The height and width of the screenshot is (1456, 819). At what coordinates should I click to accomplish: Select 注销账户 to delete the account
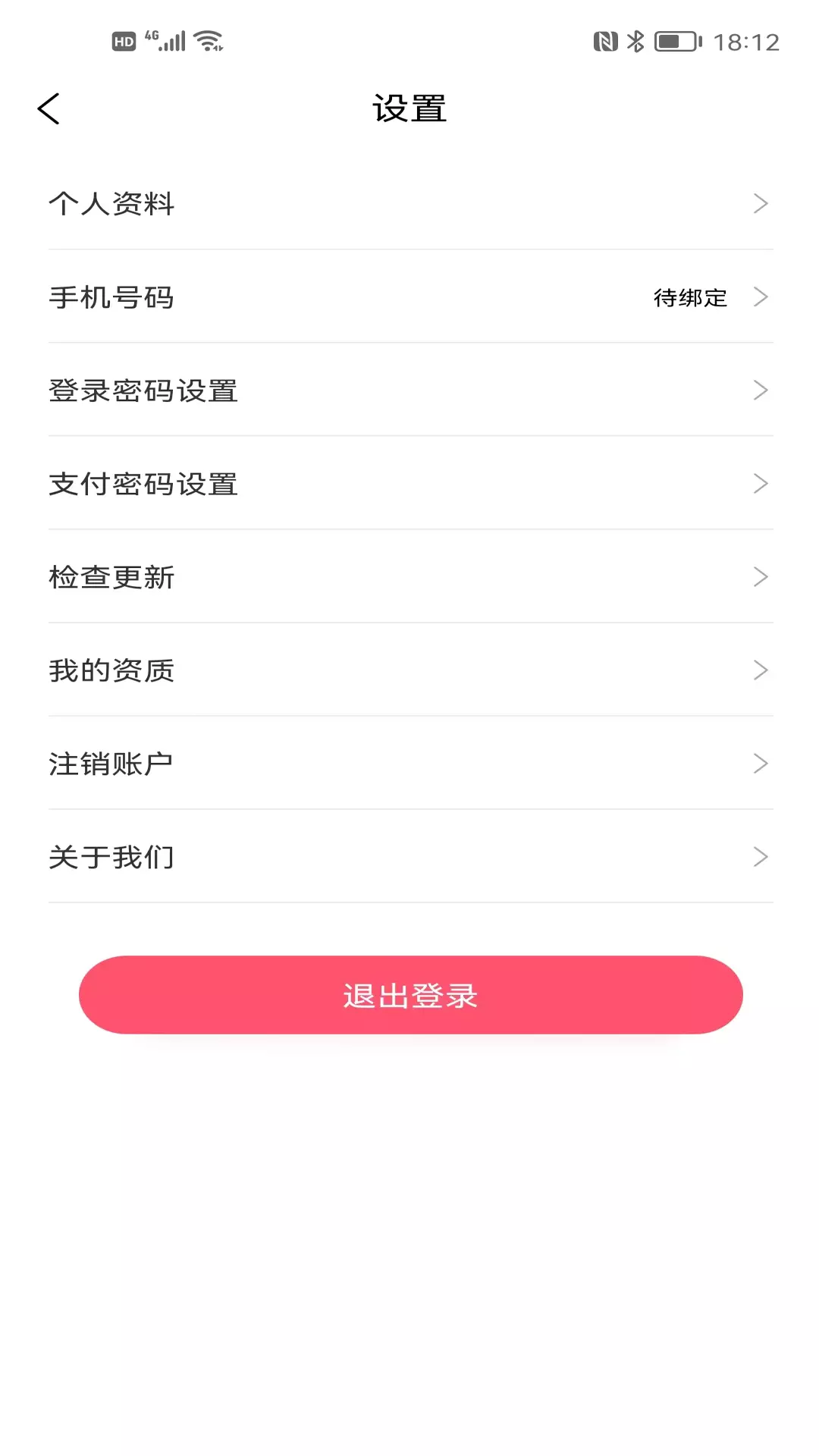[x=409, y=763]
